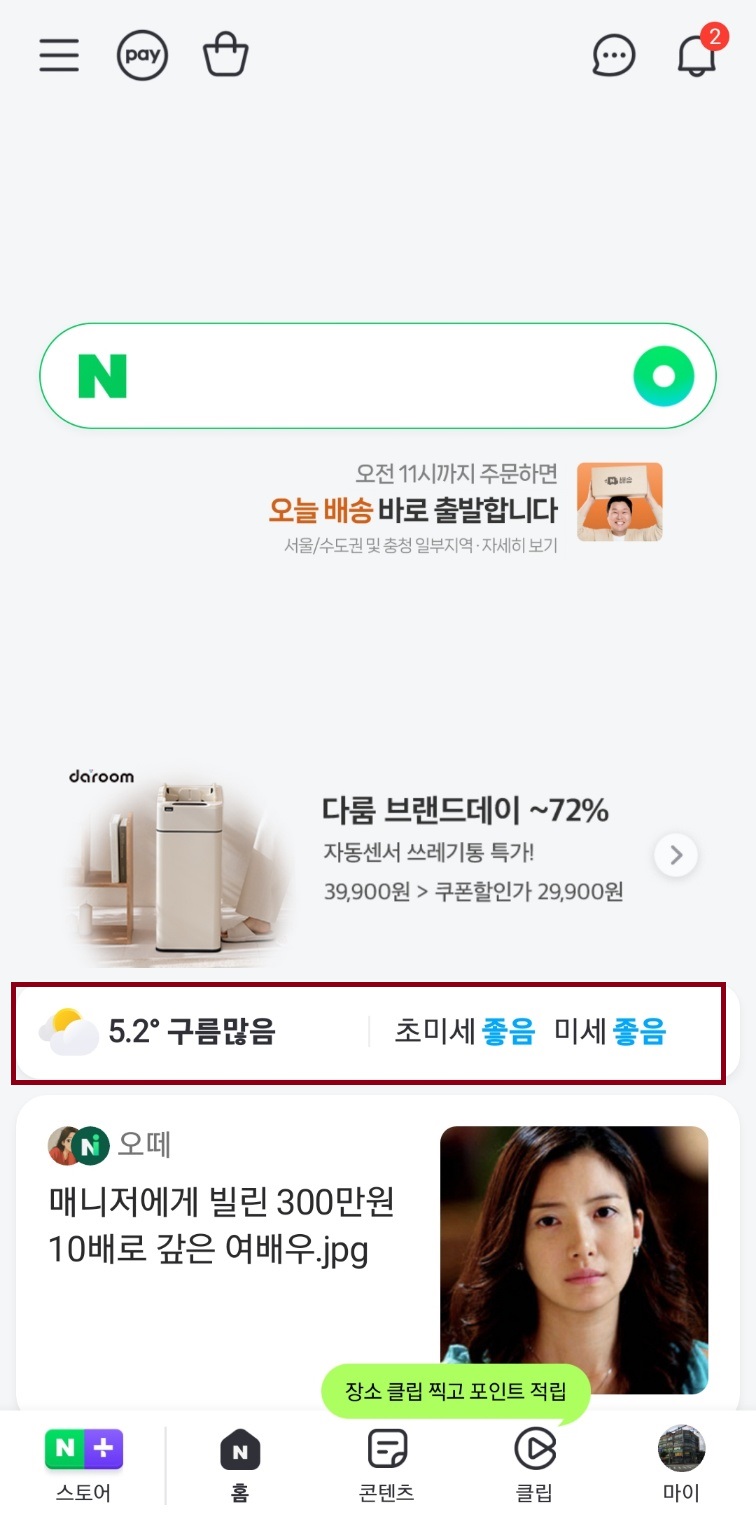Viewport: 756px width, 1521px height.
Task: Expand the daroom 브랜드데이 banner chevron
Action: (x=675, y=855)
